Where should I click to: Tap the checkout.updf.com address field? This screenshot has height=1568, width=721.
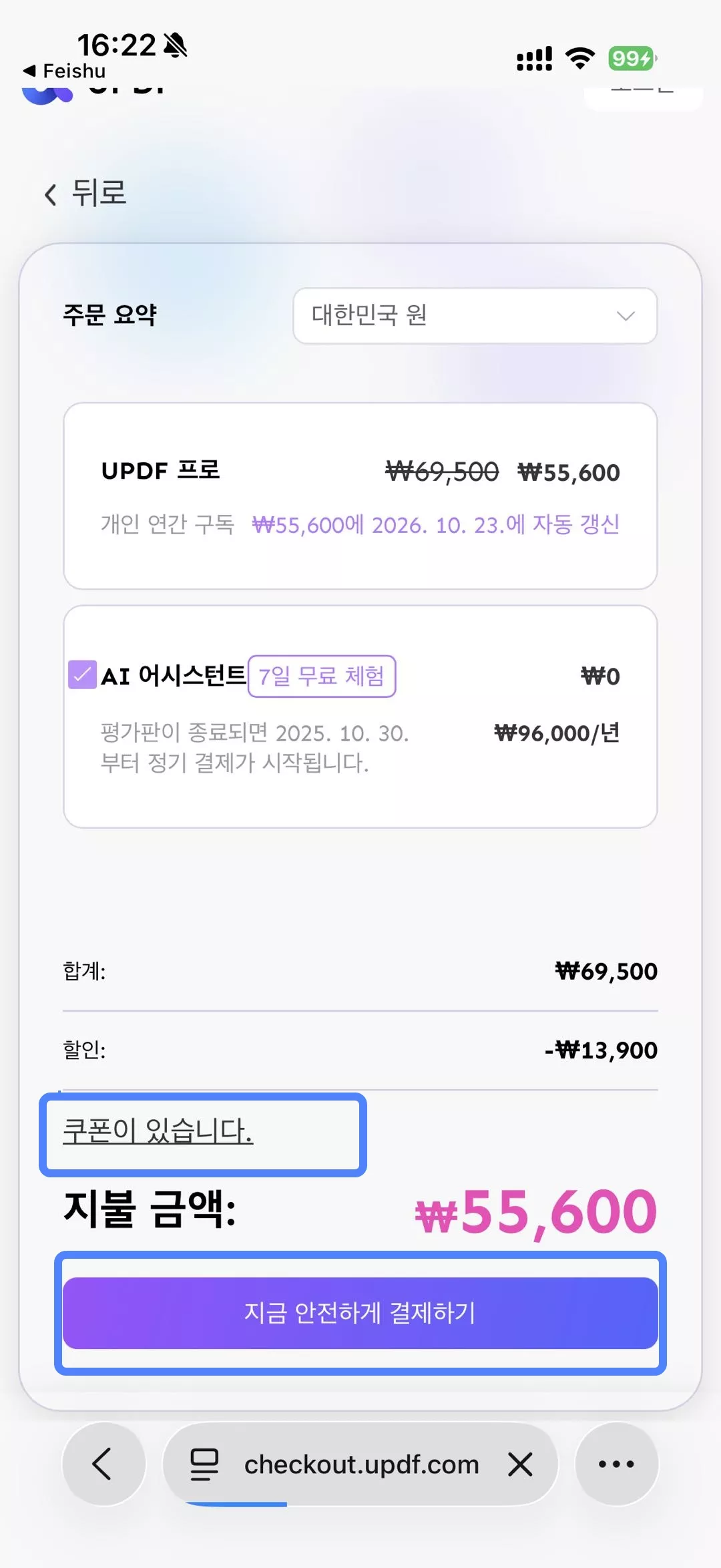(x=360, y=1464)
